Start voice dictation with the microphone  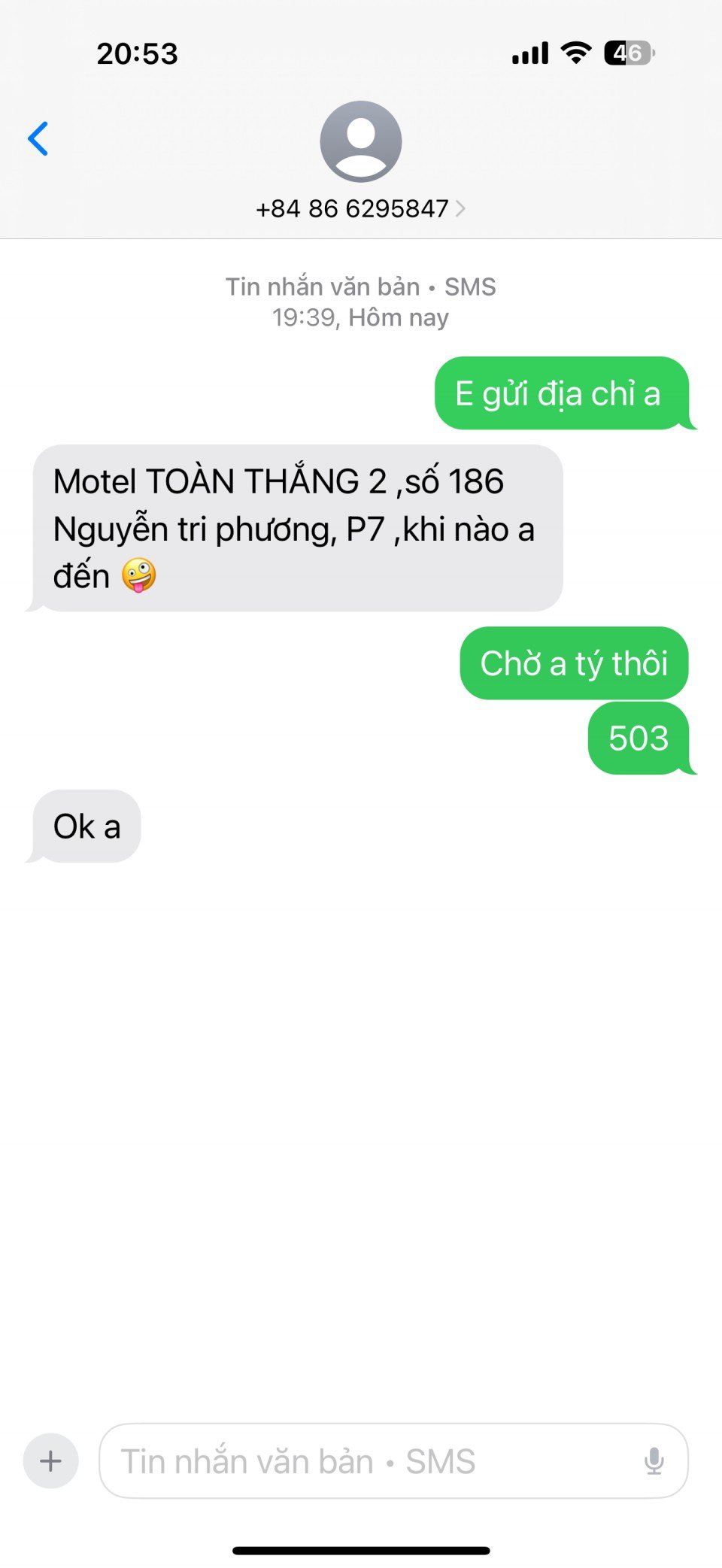click(x=654, y=1461)
